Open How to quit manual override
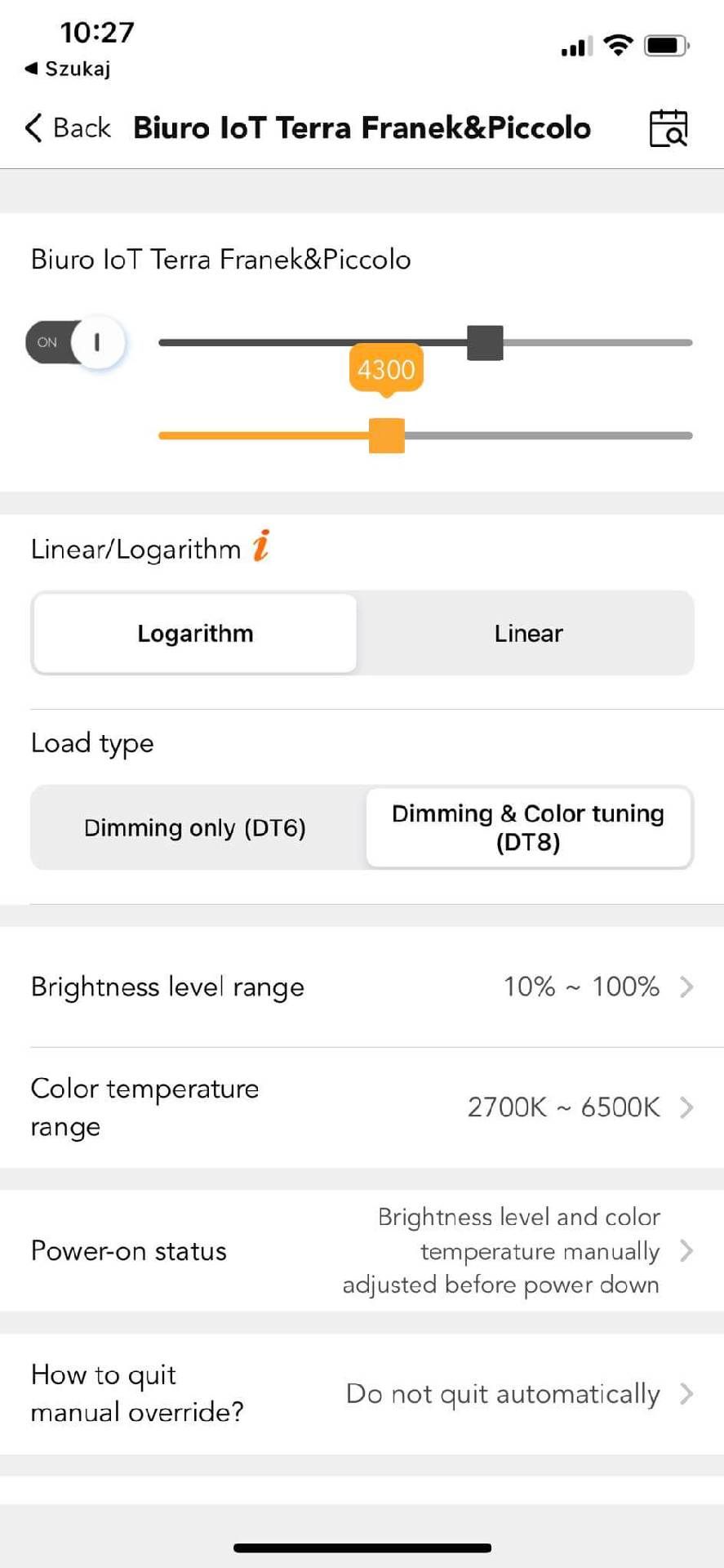724x1568 pixels. 362,1393
